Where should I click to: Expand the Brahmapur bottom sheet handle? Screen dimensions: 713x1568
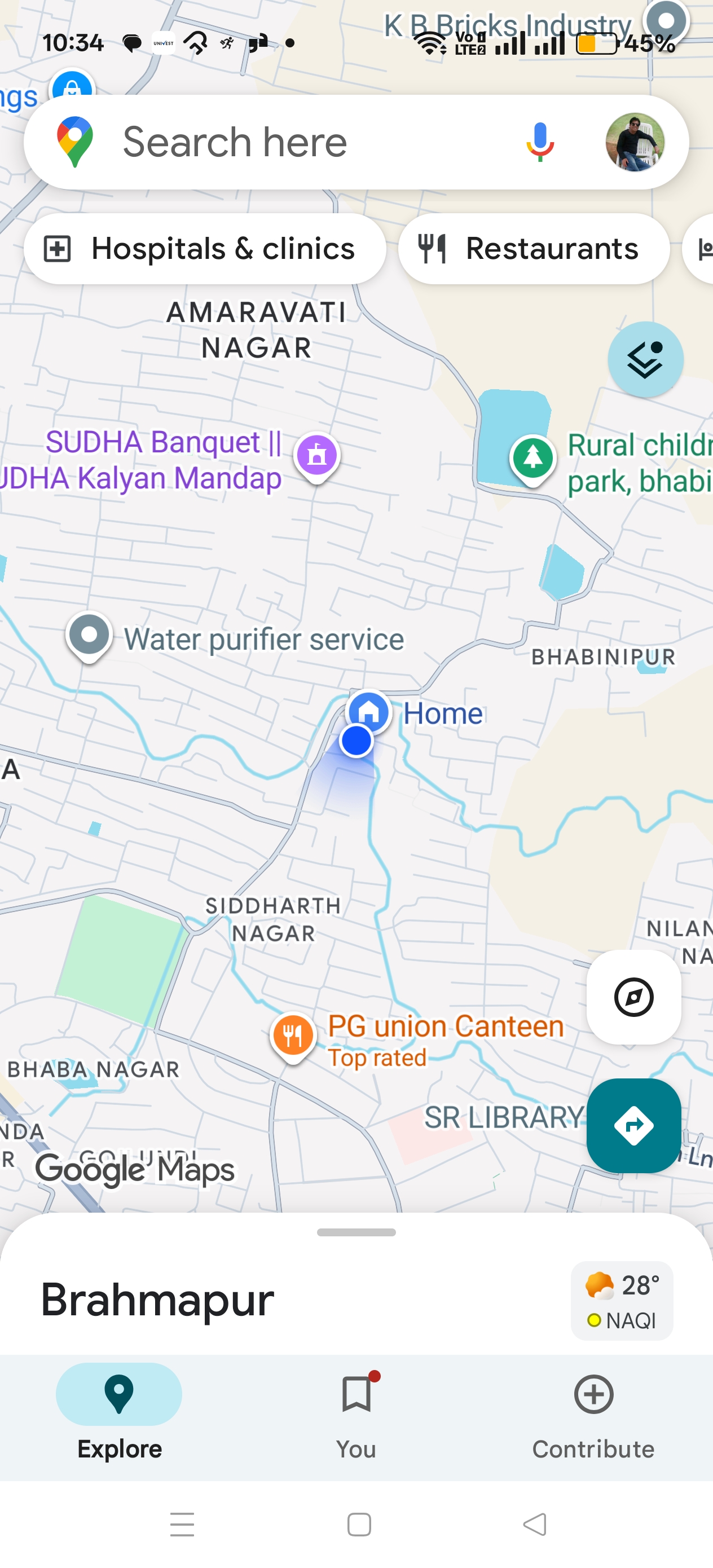coord(356,1232)
